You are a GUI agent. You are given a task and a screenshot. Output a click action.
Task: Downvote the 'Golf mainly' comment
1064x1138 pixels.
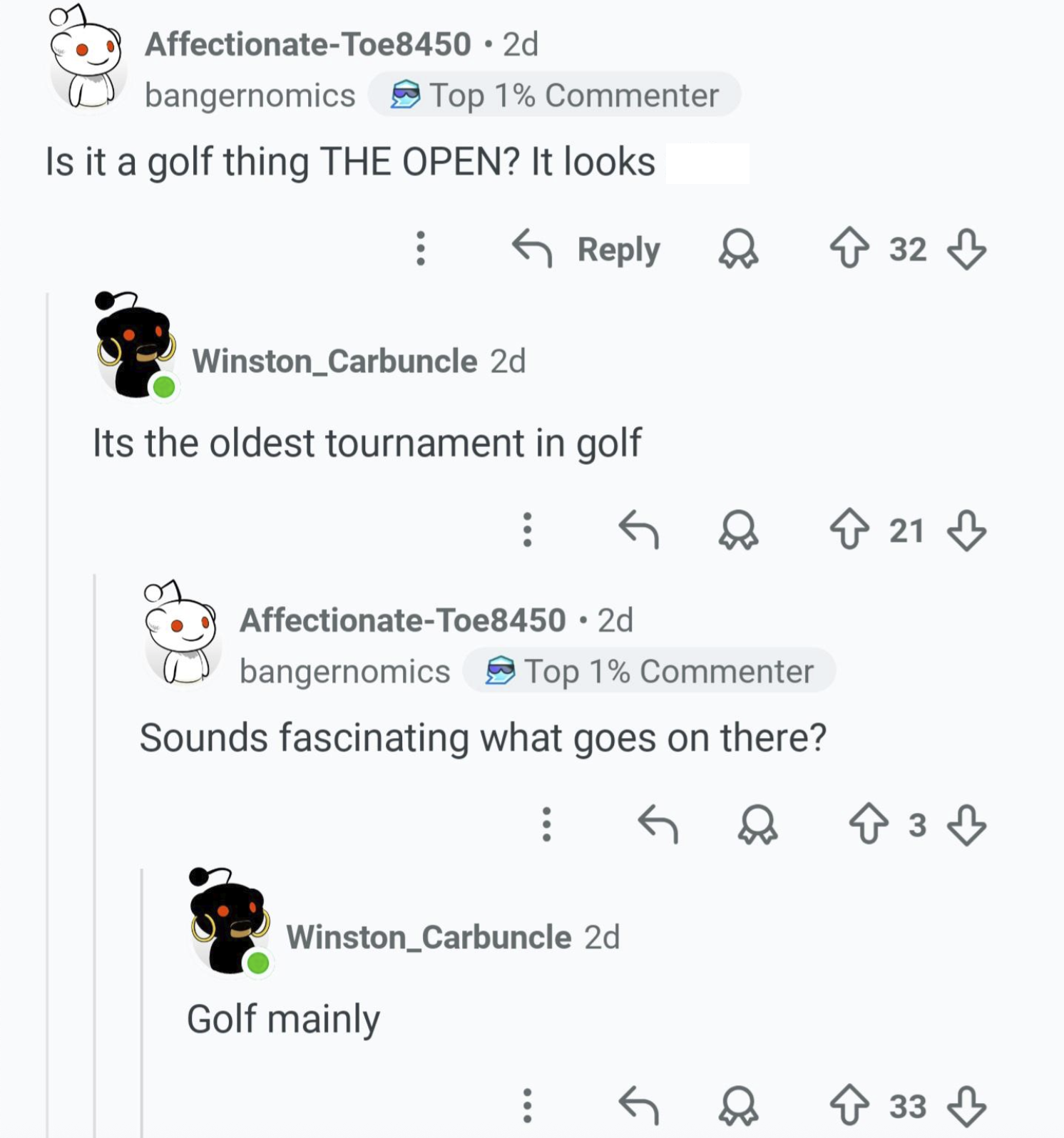966,1106
